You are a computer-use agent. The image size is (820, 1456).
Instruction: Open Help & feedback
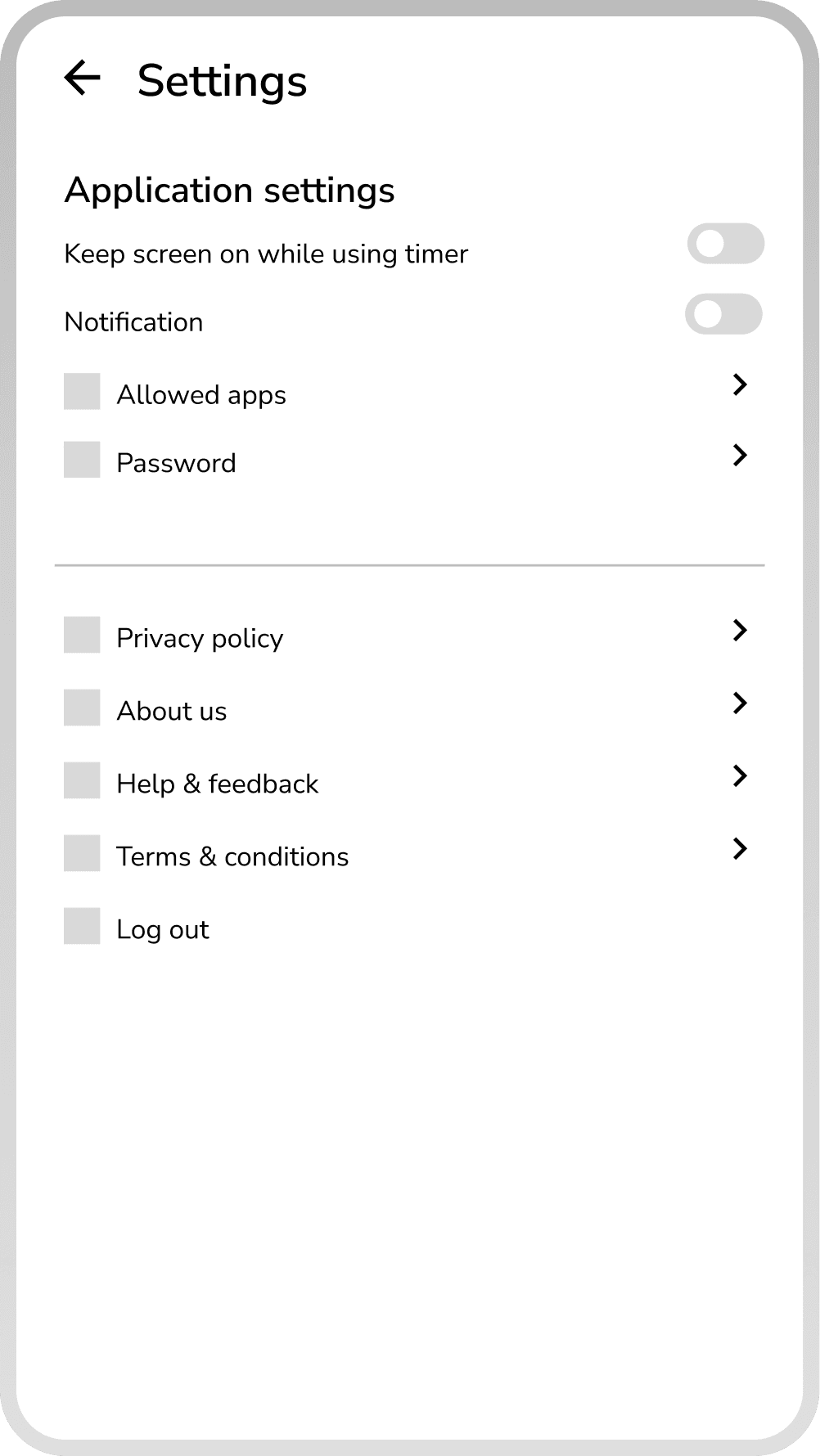click(217, 784)
